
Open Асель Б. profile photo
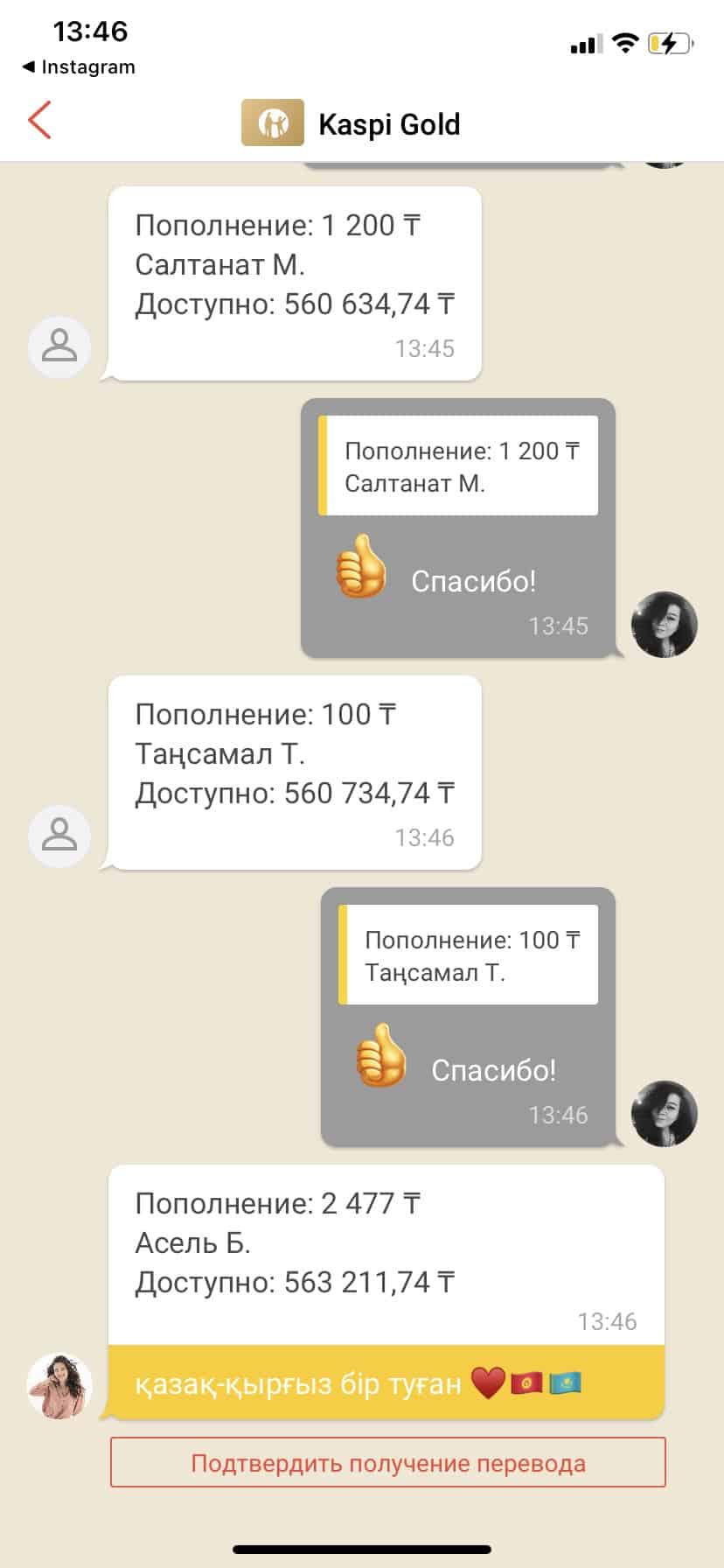coord(59,1386)
